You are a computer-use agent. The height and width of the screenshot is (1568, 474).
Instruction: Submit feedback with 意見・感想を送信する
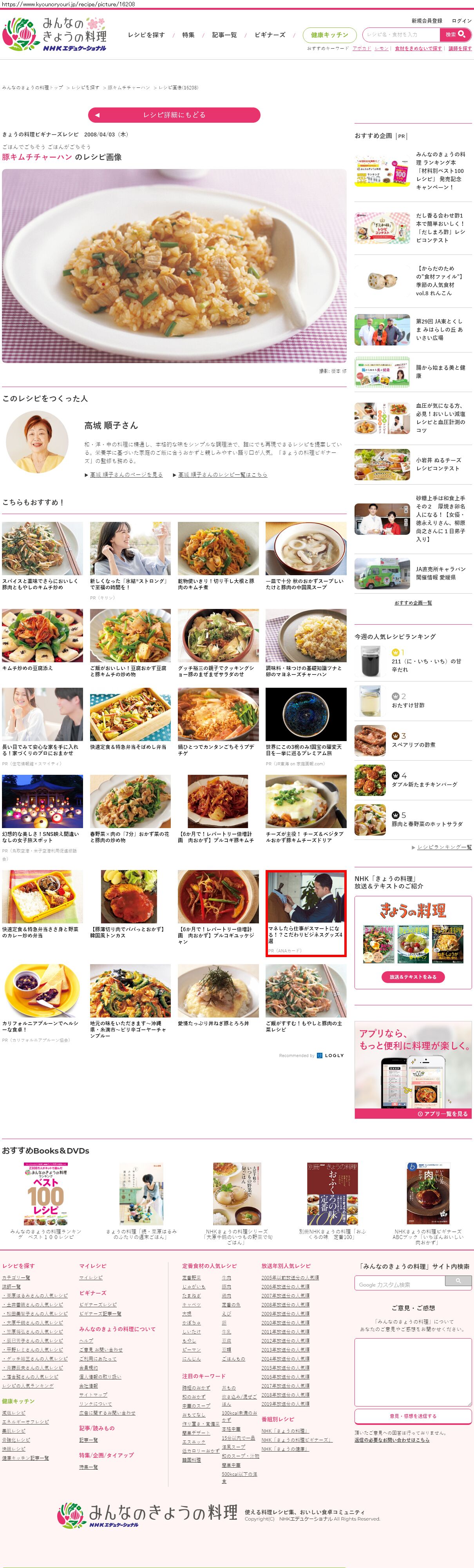pyautogui.click(x=413, y=1415)
